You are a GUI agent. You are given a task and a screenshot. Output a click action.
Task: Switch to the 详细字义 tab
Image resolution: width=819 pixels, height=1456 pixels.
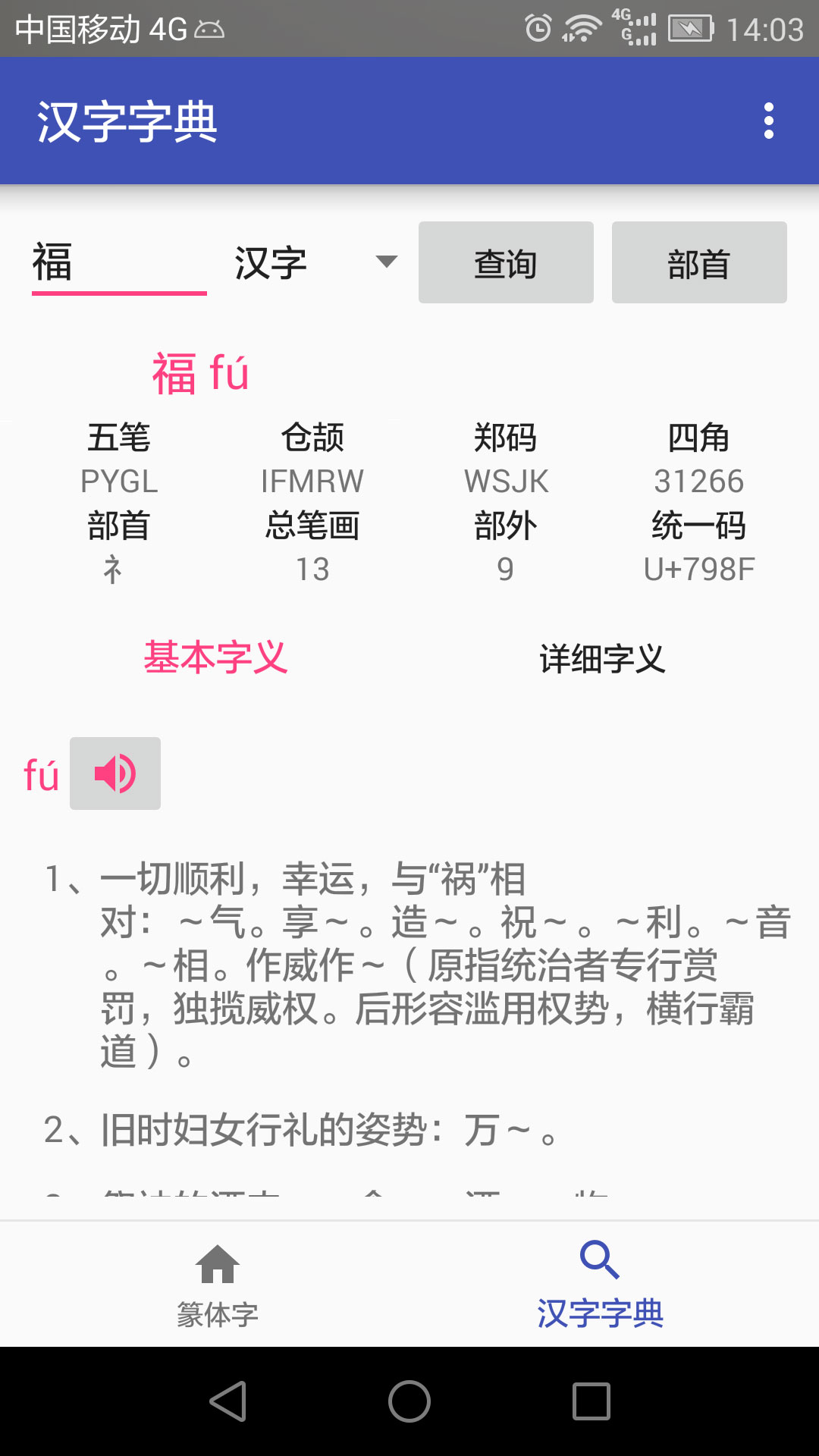pyautogui.click(x=602, y=657)
